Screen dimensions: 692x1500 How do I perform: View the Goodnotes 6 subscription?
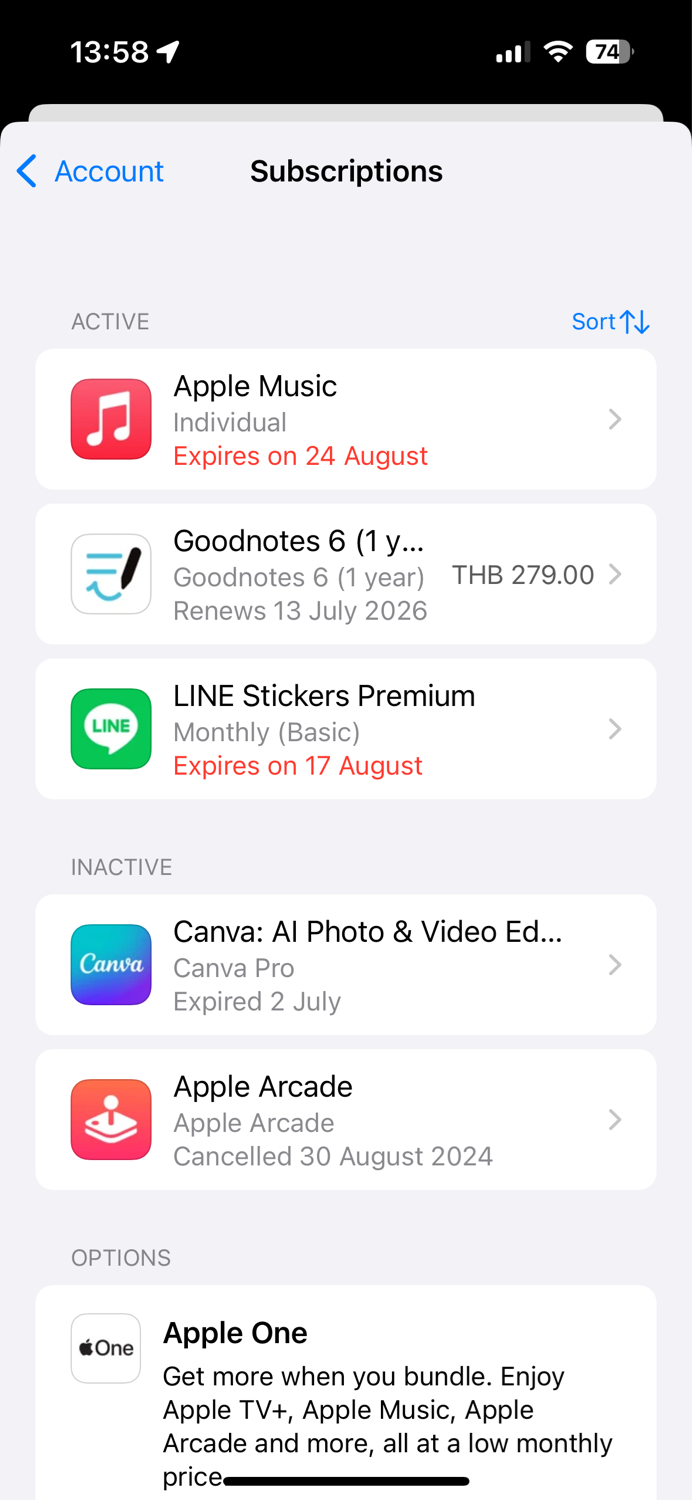(x=346, y=574)
